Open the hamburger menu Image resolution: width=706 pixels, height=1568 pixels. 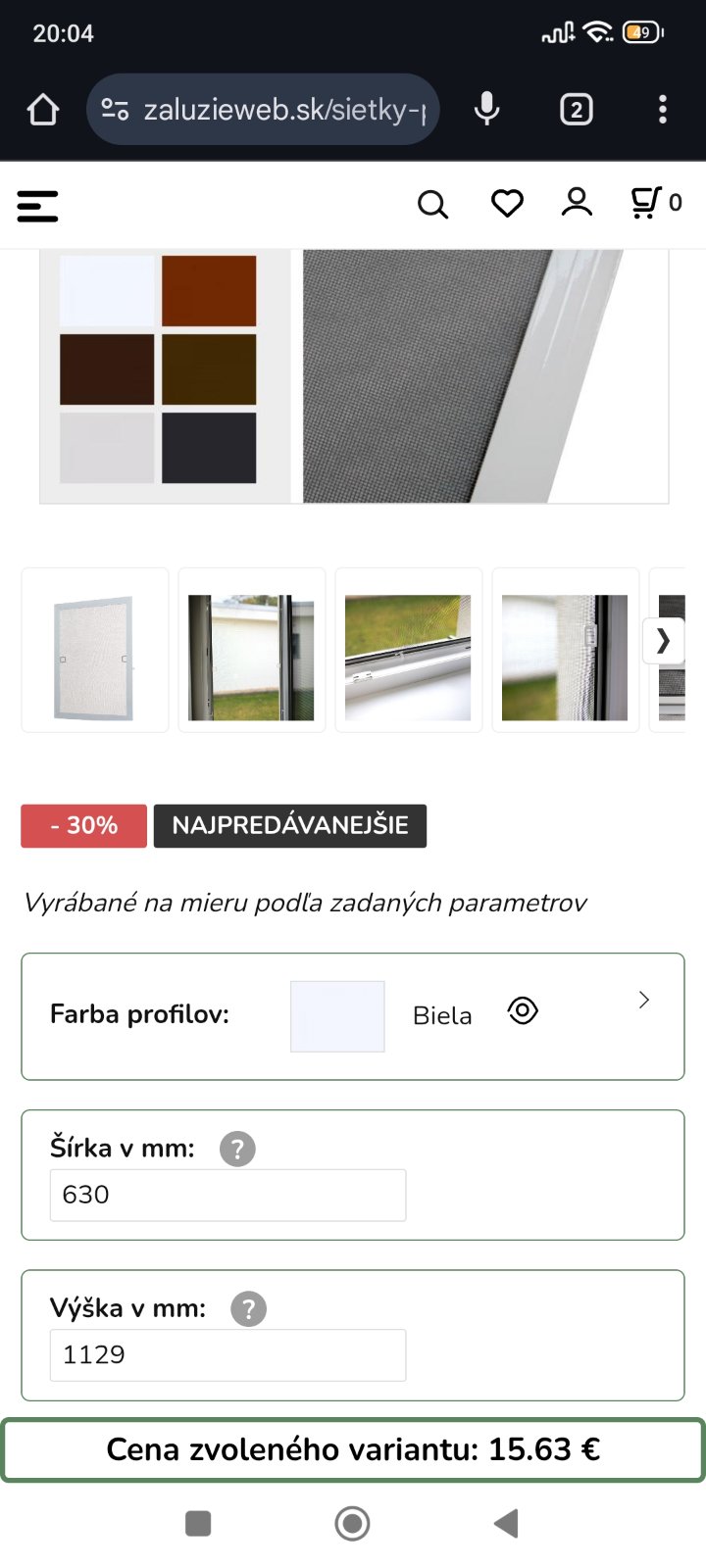pyautogui.click(x=38, y=206)
